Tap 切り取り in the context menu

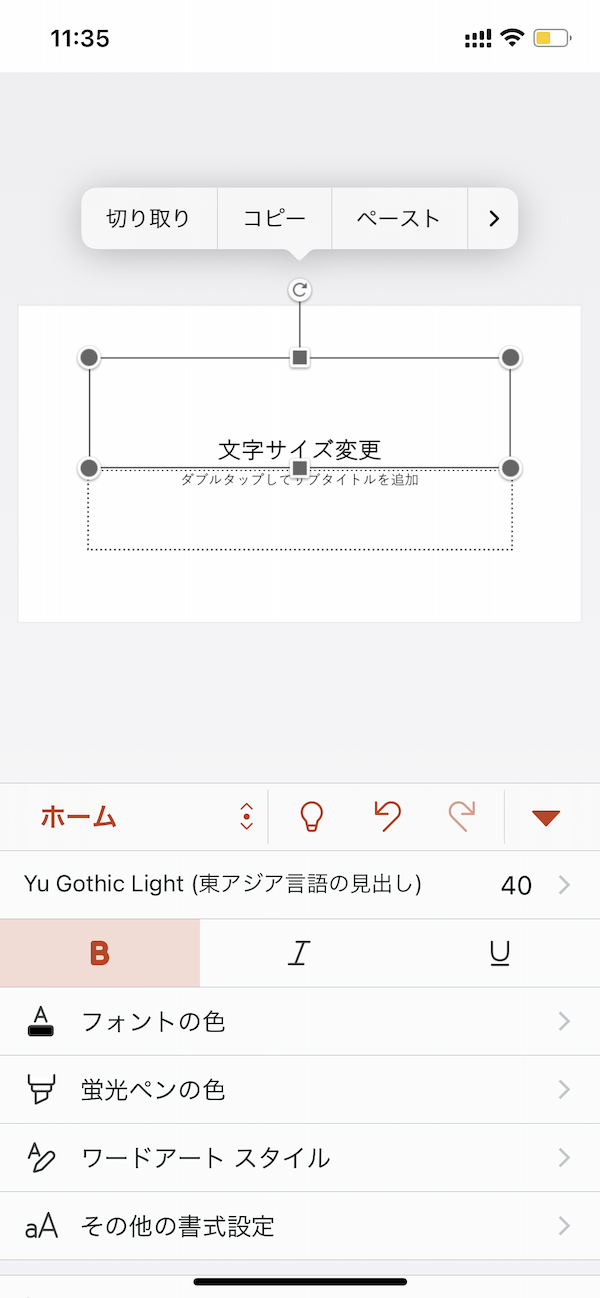149,218
